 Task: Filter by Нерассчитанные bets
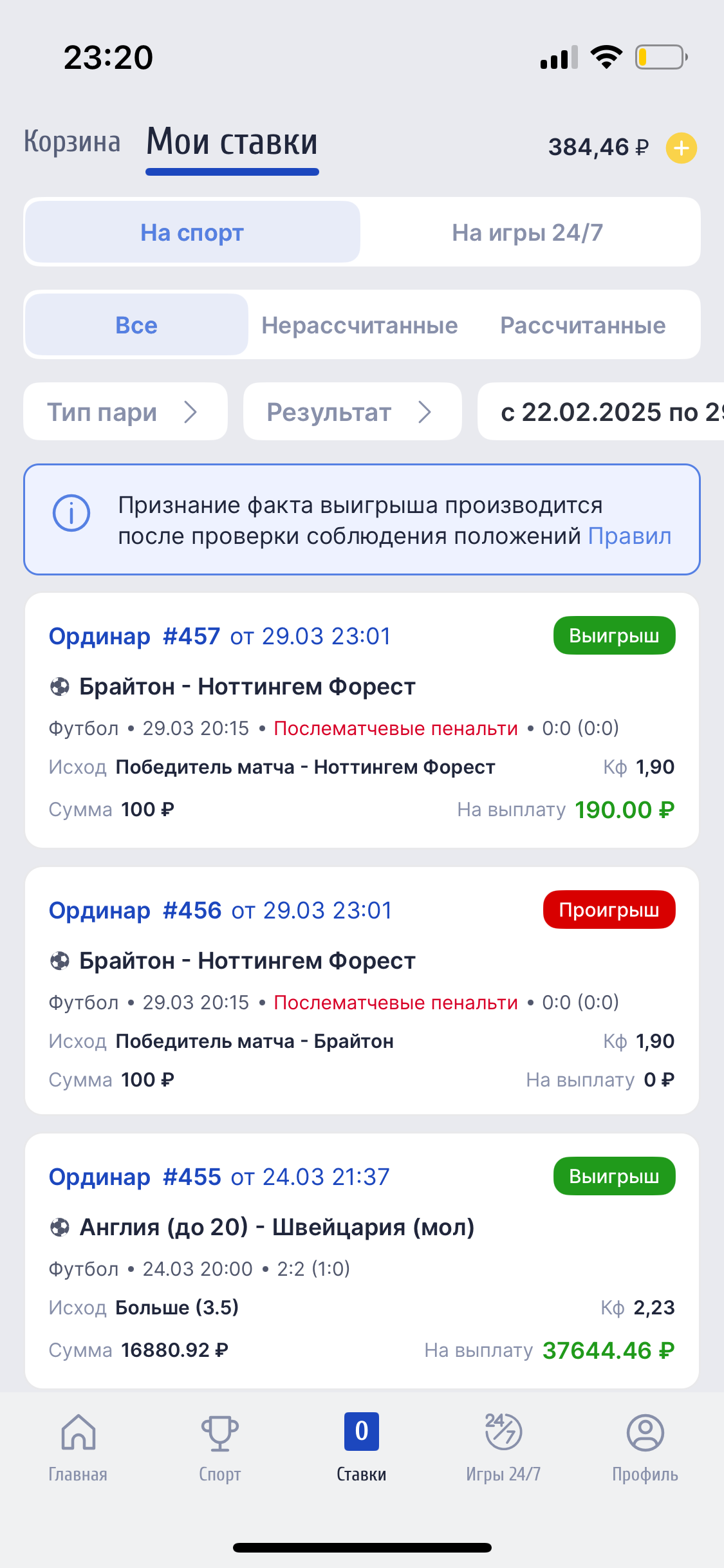click(359, 325)
